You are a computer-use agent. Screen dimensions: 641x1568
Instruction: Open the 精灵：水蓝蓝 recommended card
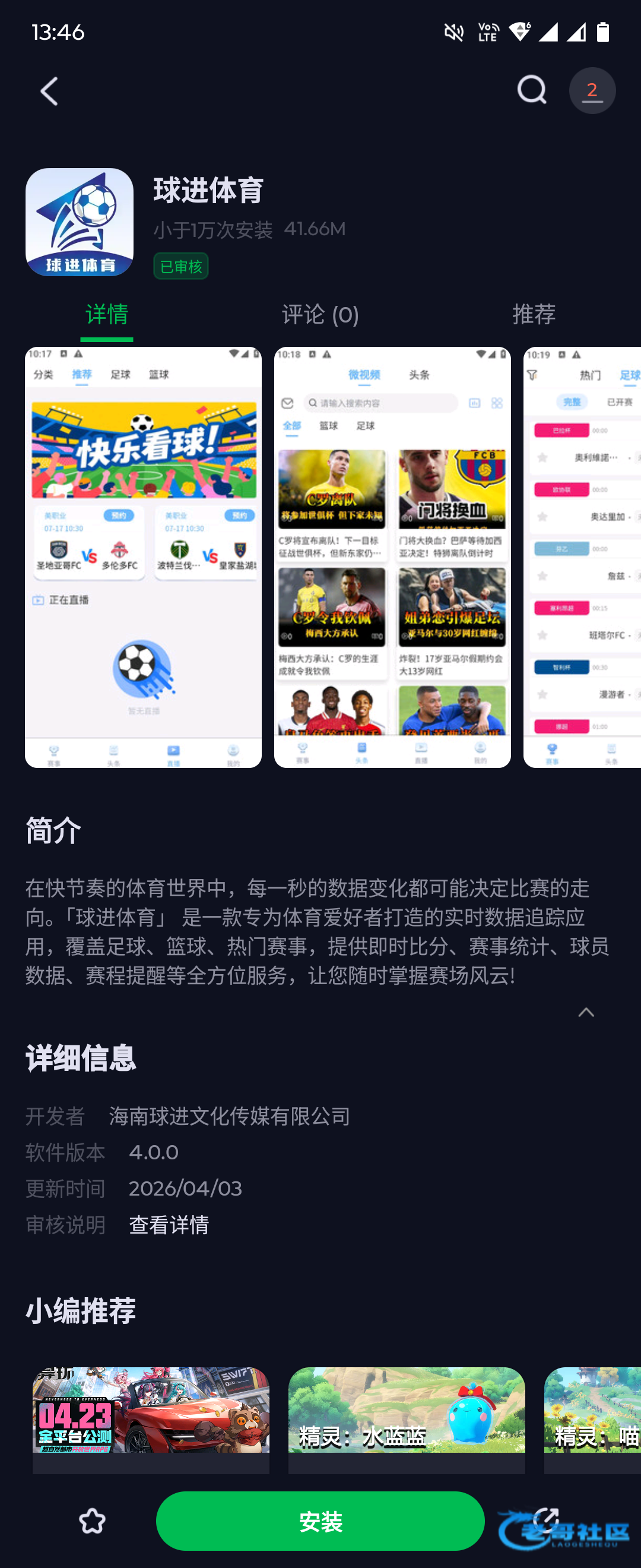[406, 1418]
